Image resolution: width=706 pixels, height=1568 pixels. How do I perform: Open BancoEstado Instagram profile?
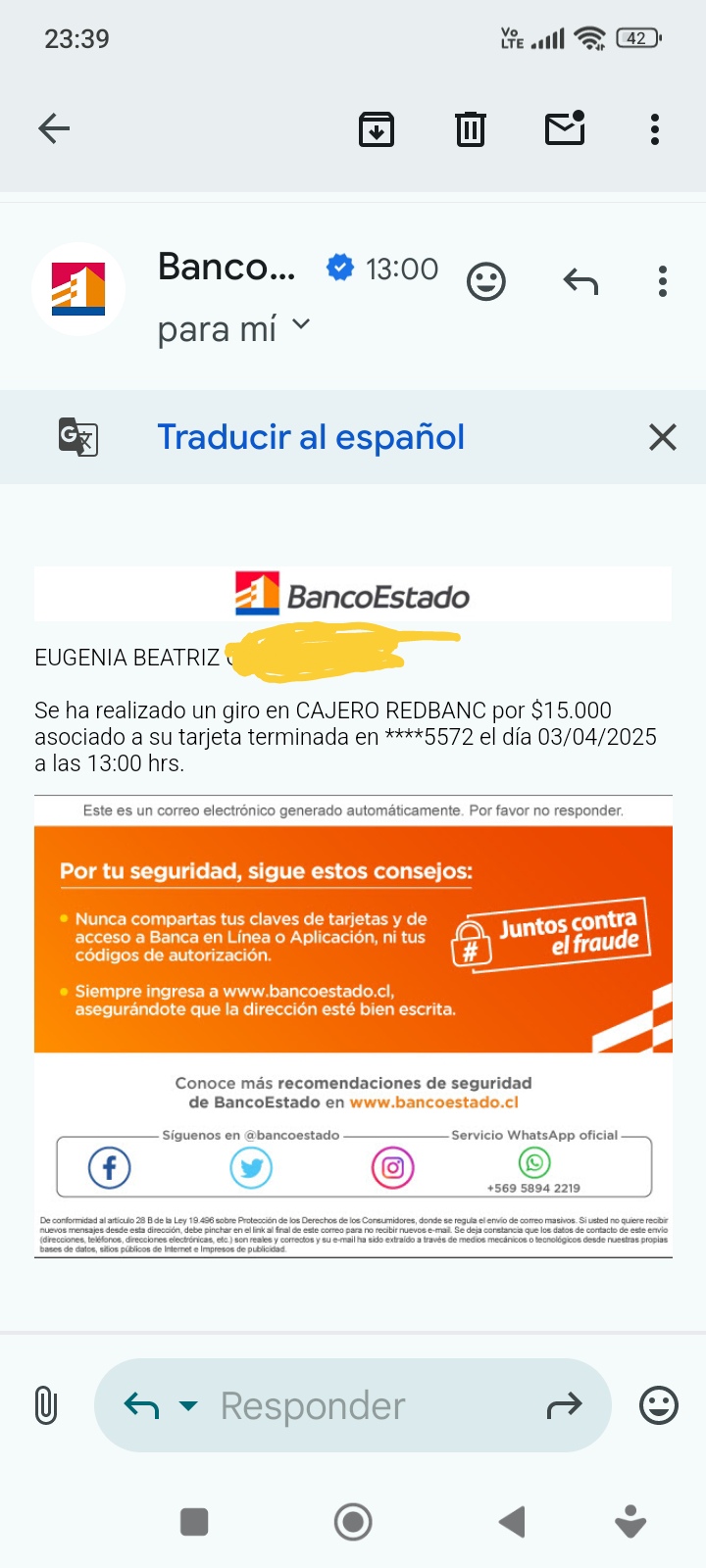392,1167
